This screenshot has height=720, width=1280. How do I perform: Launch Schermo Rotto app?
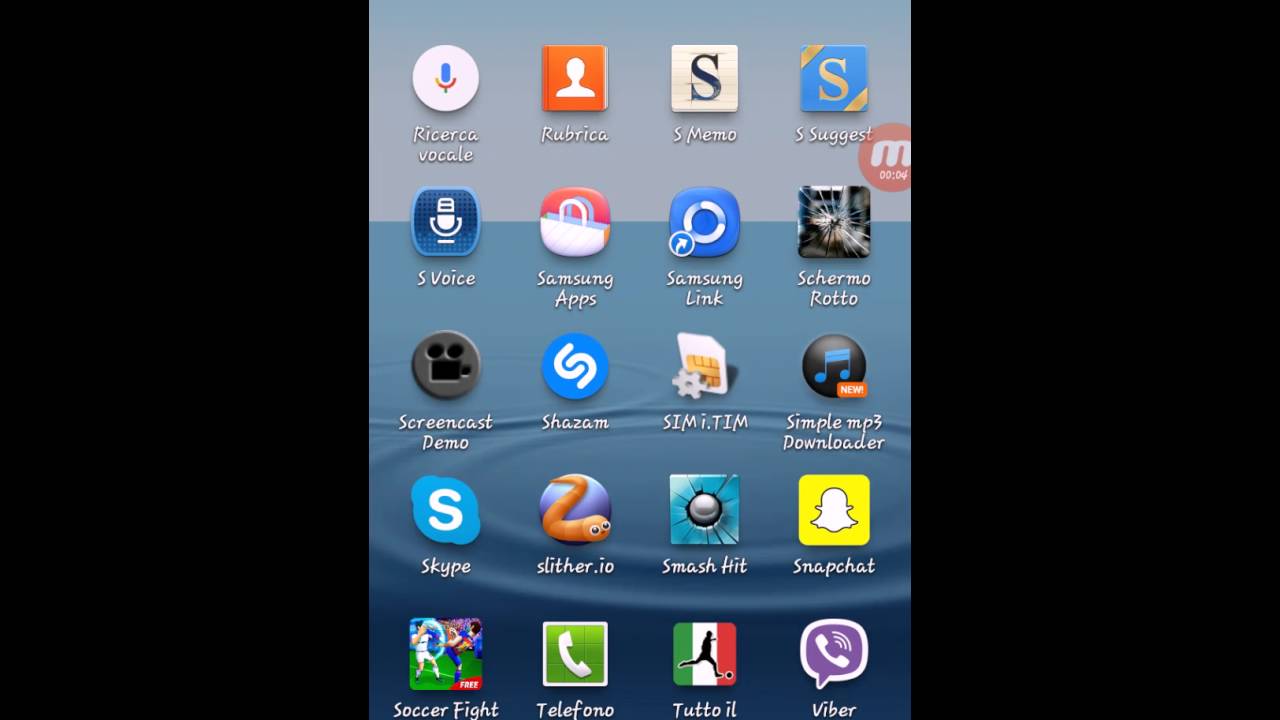pyautogui.click(x=833, y=222)
